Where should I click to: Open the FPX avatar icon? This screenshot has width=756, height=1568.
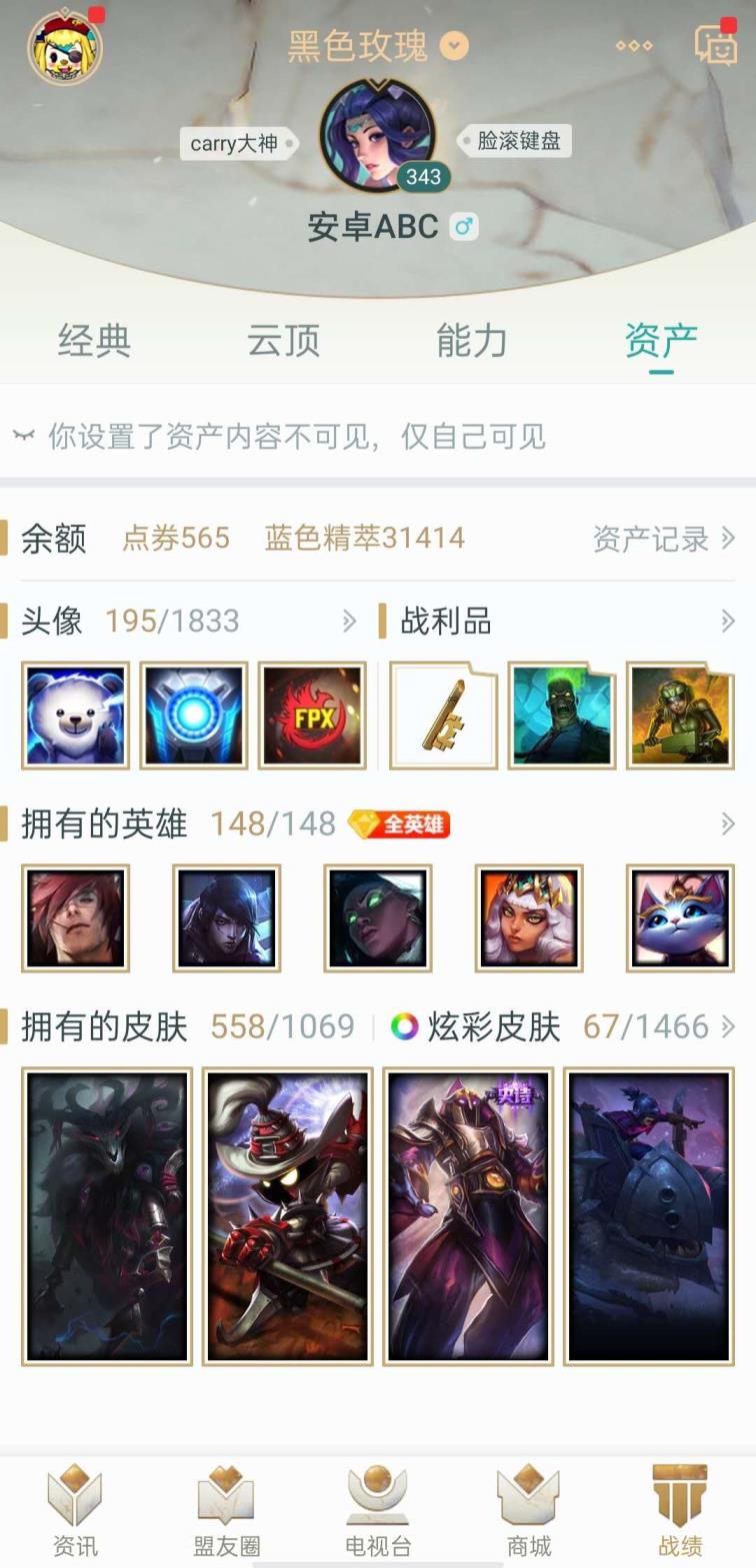[x=312, y=716]
